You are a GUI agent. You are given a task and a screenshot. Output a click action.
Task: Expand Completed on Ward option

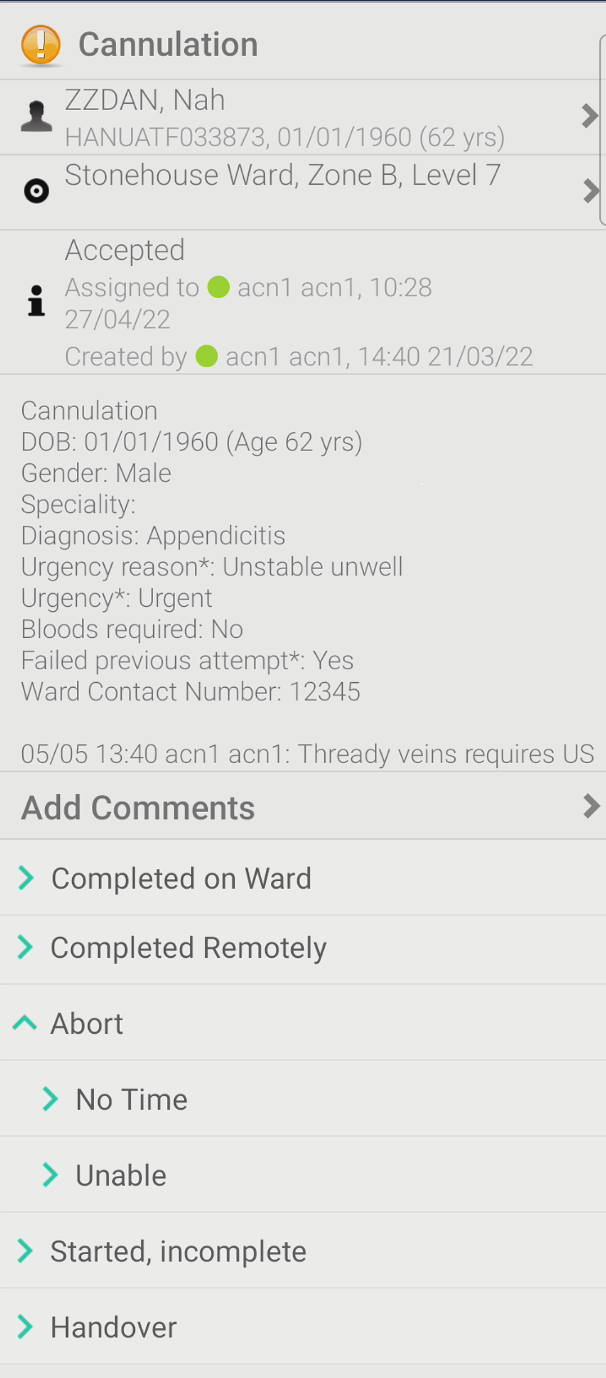point(303,878)
